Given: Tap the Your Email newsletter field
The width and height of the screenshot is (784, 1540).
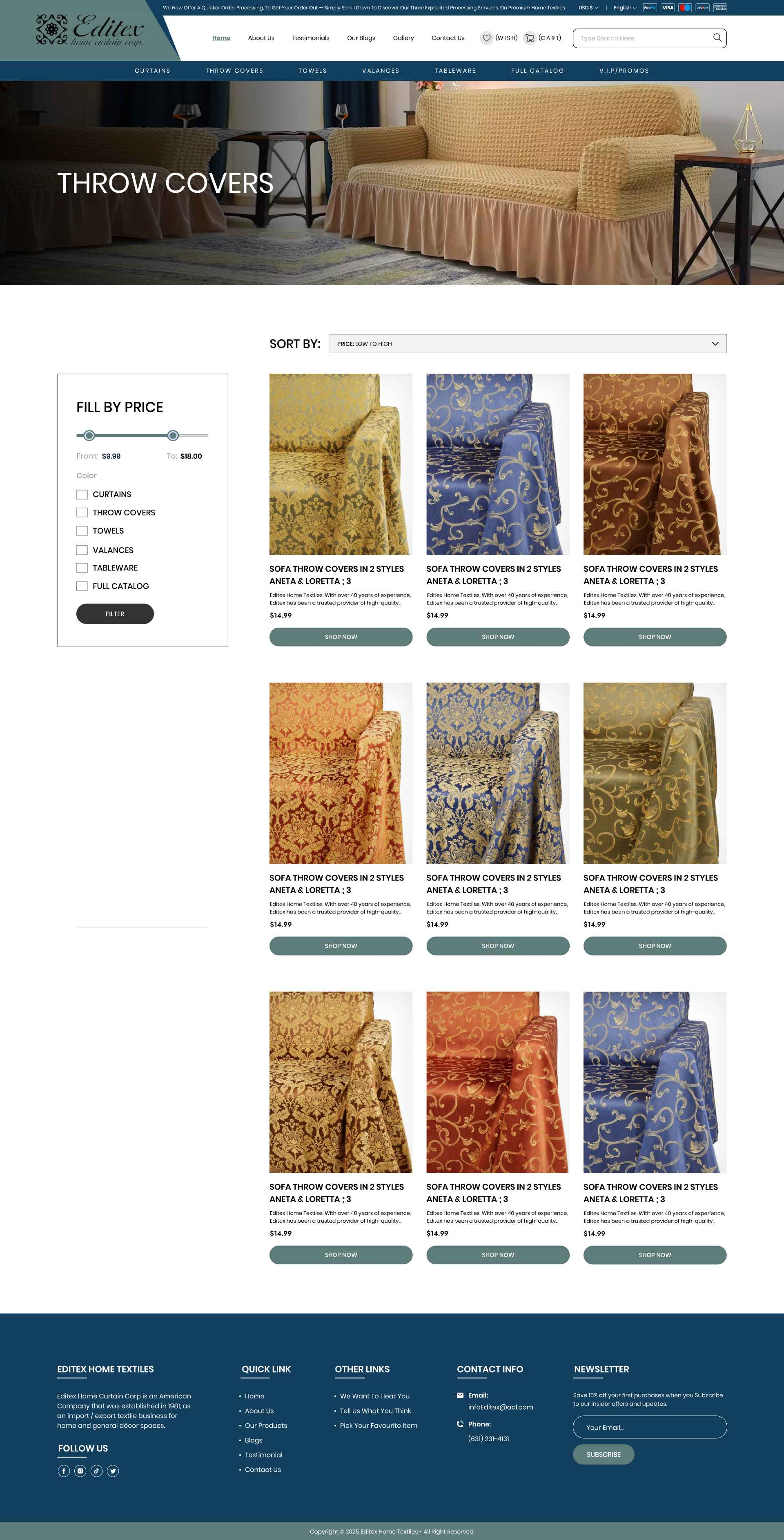Looking at the screenshot, I should click(650, 1427).
